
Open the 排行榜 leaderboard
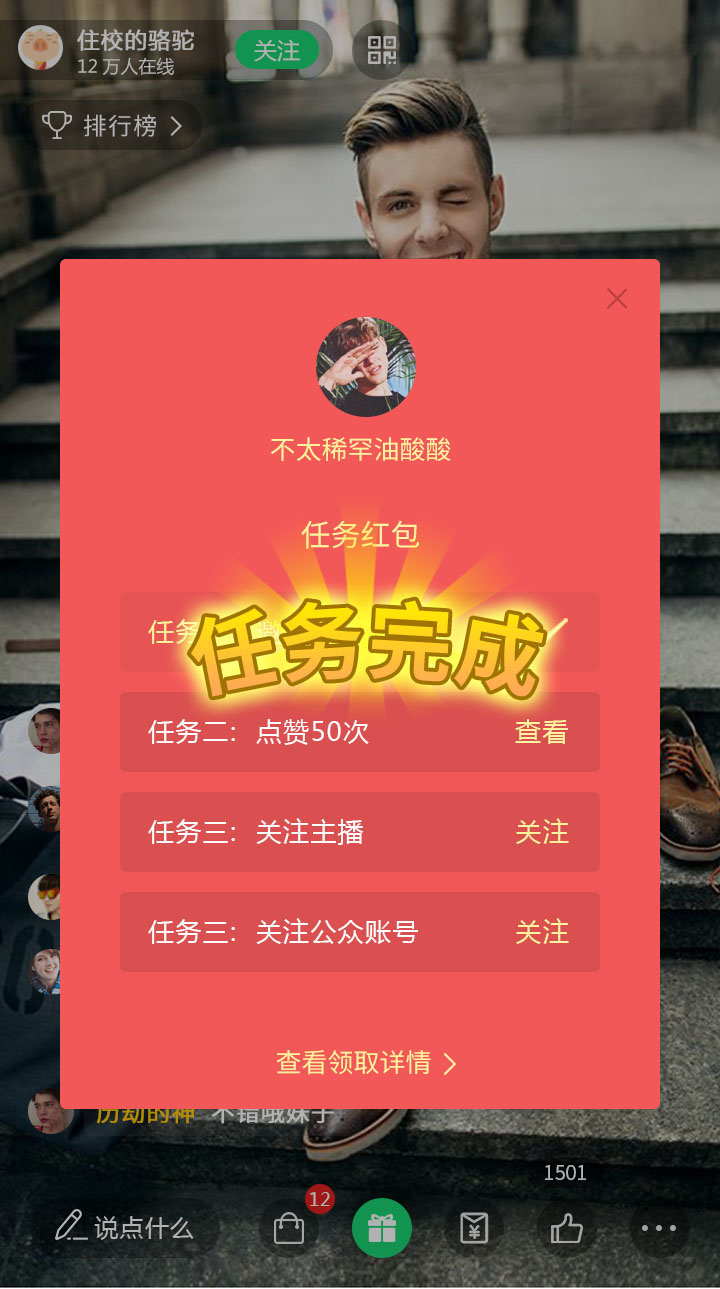tap(114, 126)
